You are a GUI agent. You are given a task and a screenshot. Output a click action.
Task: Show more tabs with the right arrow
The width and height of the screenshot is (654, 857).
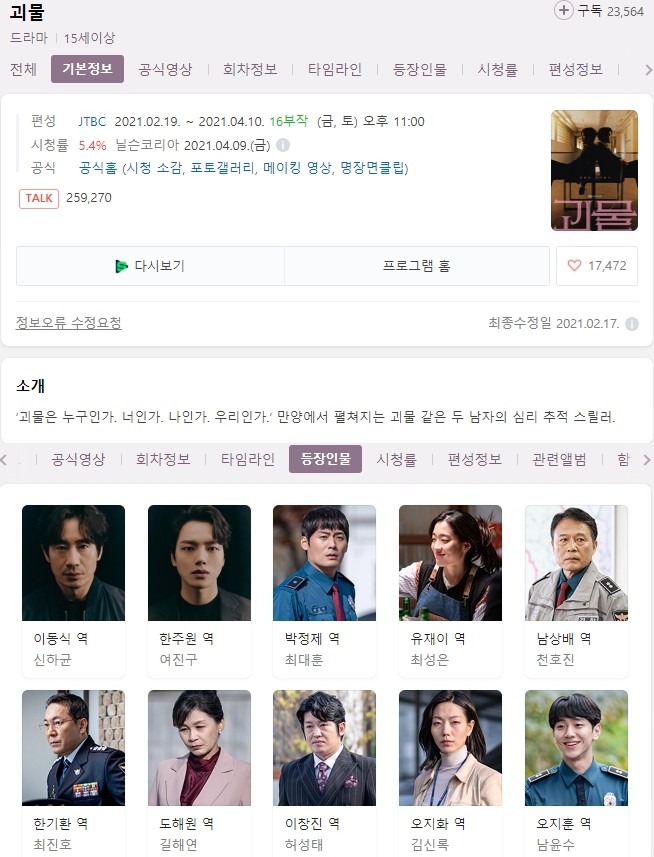(647, 70)
